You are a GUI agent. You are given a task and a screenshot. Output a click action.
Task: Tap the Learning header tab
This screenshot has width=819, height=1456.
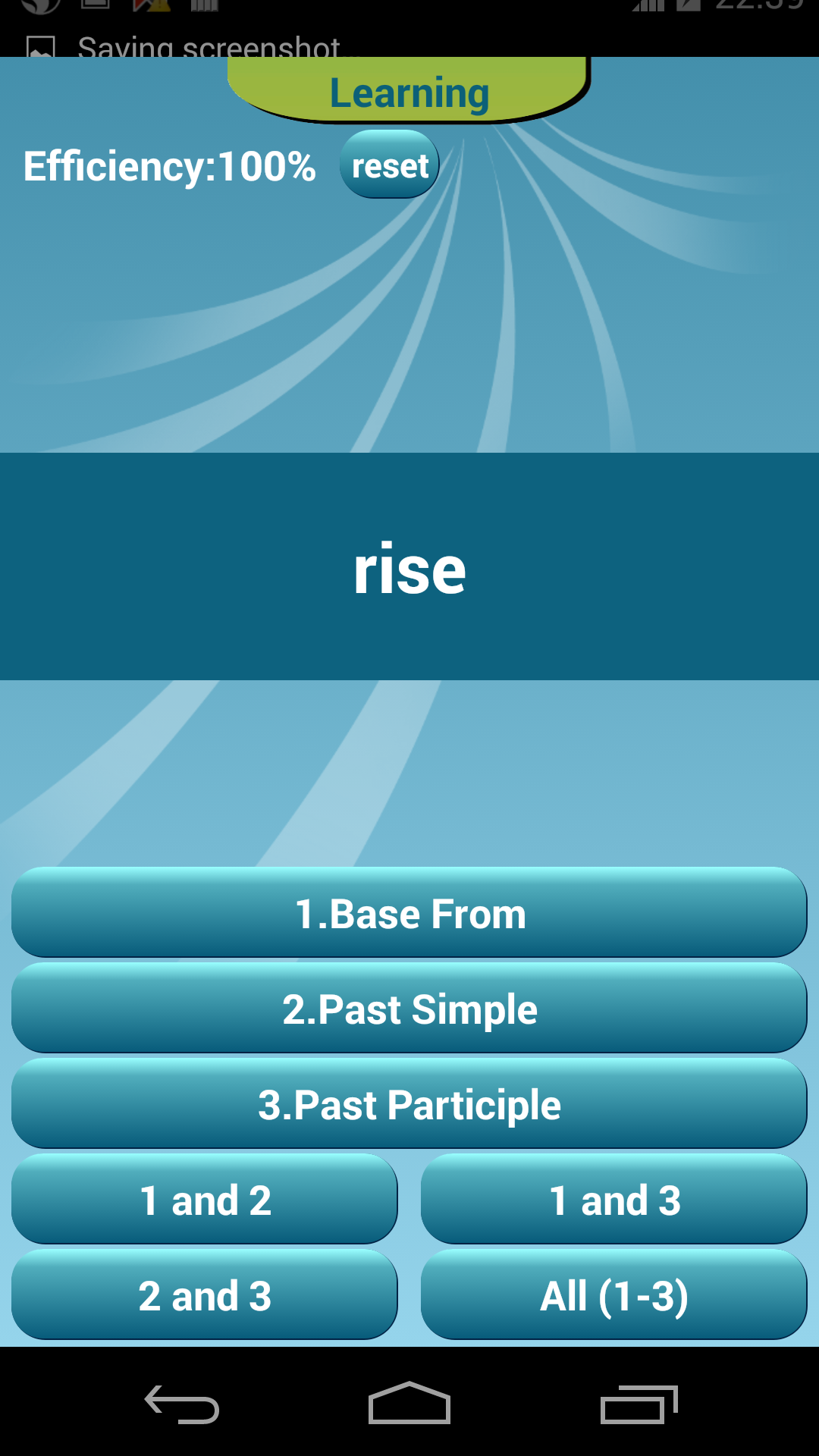tap(409, 91)
